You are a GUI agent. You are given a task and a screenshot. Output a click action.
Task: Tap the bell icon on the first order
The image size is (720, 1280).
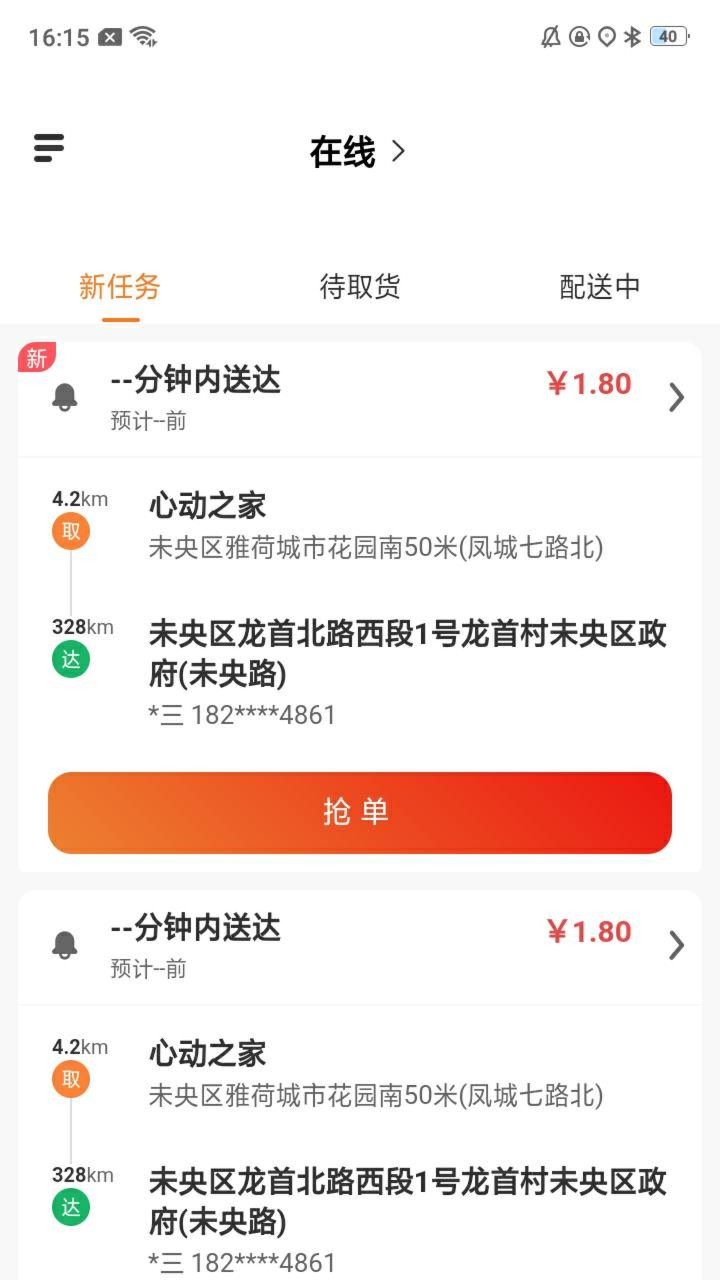coord(65,397)
